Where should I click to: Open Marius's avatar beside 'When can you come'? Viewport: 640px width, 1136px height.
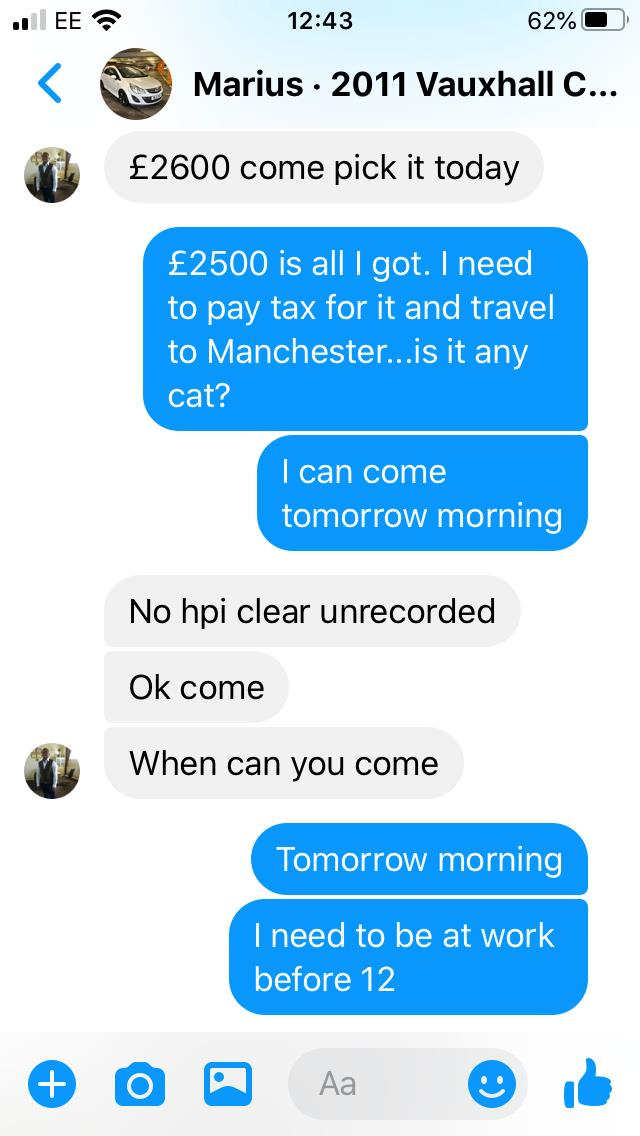(52, 770)
